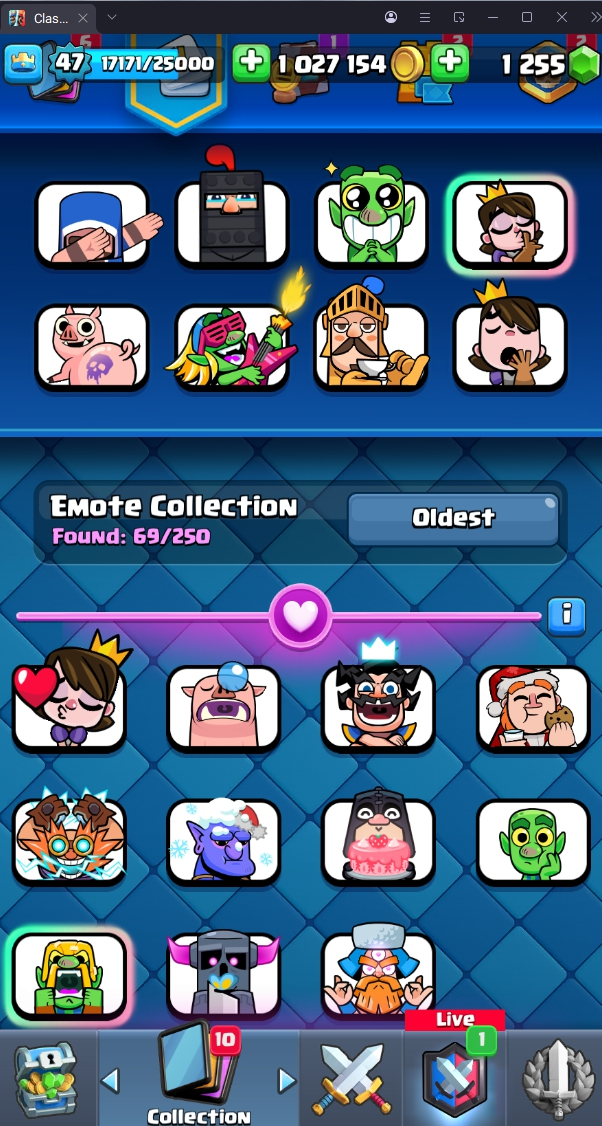The height and width of the screenshot is (1126, 602).
Task: Pick the Santa eating a cookie emote
Action: (x=533, y=706)
